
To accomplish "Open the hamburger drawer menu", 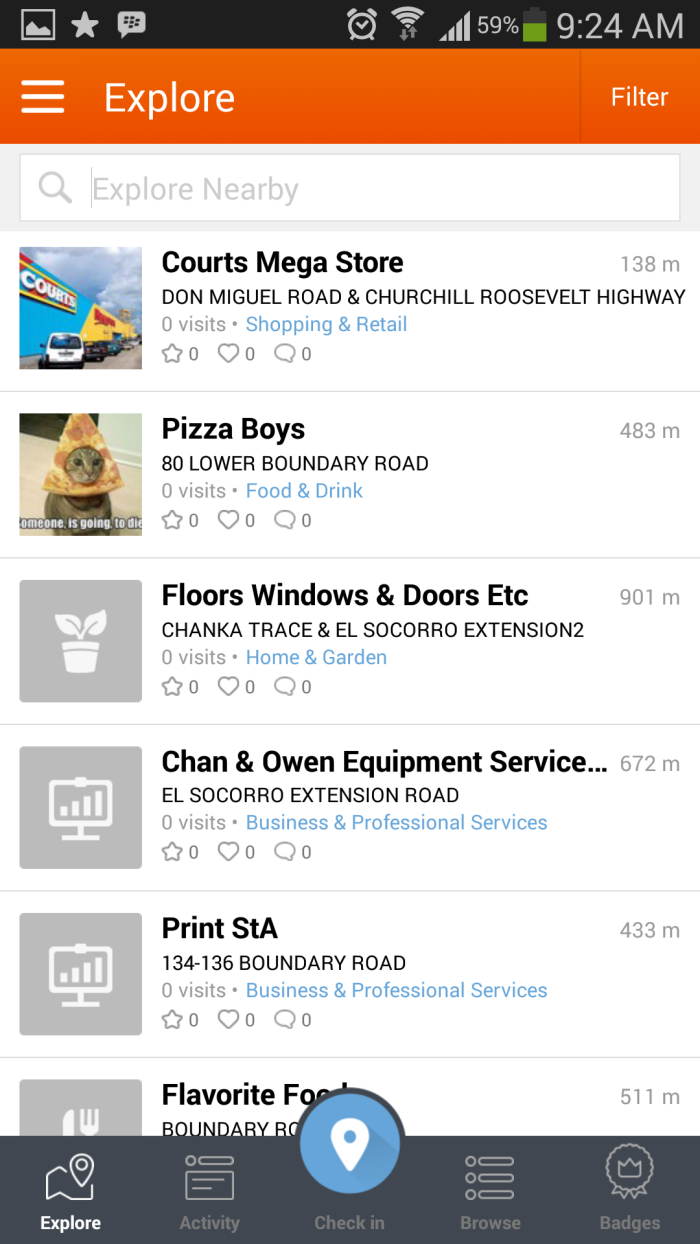I will [43, 98].
